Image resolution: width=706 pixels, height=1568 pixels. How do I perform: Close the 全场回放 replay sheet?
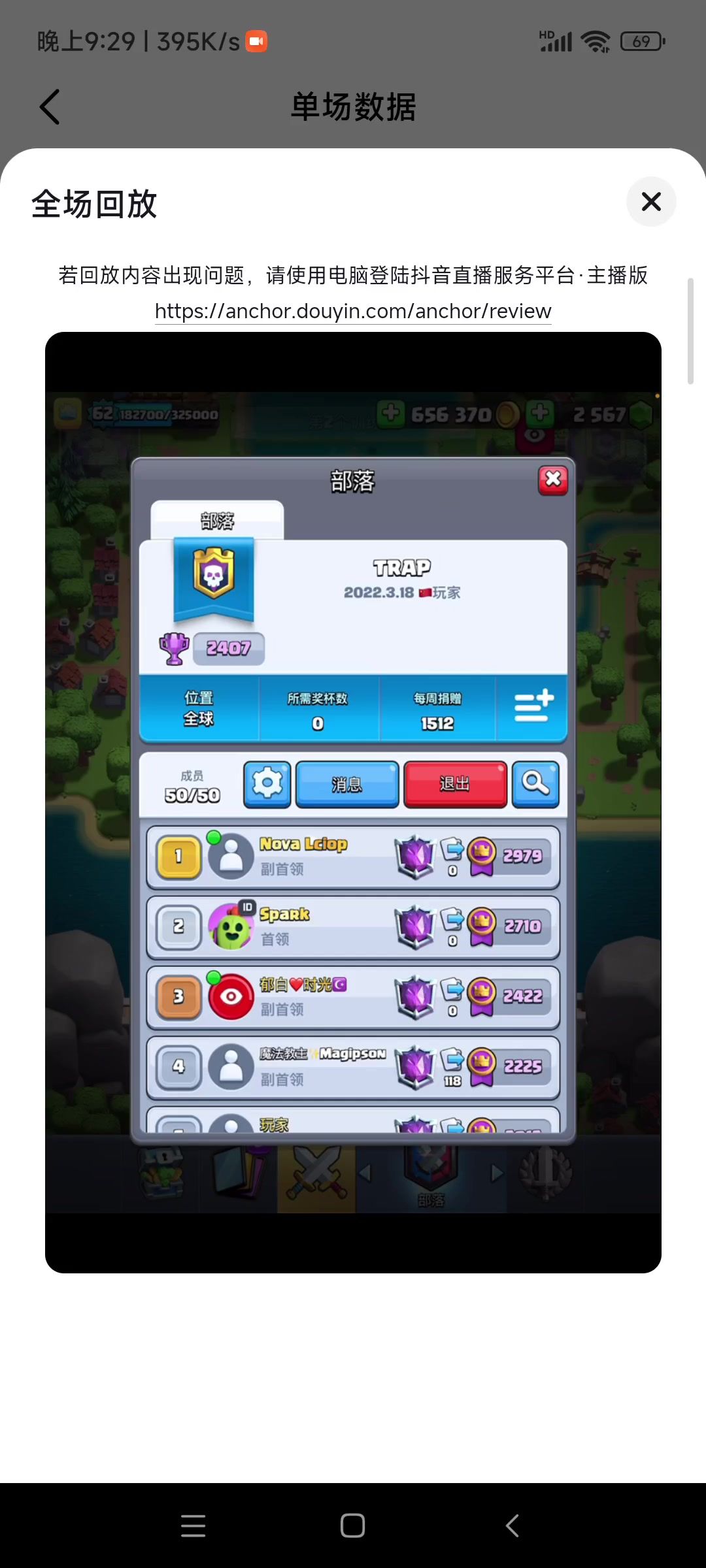651,202
